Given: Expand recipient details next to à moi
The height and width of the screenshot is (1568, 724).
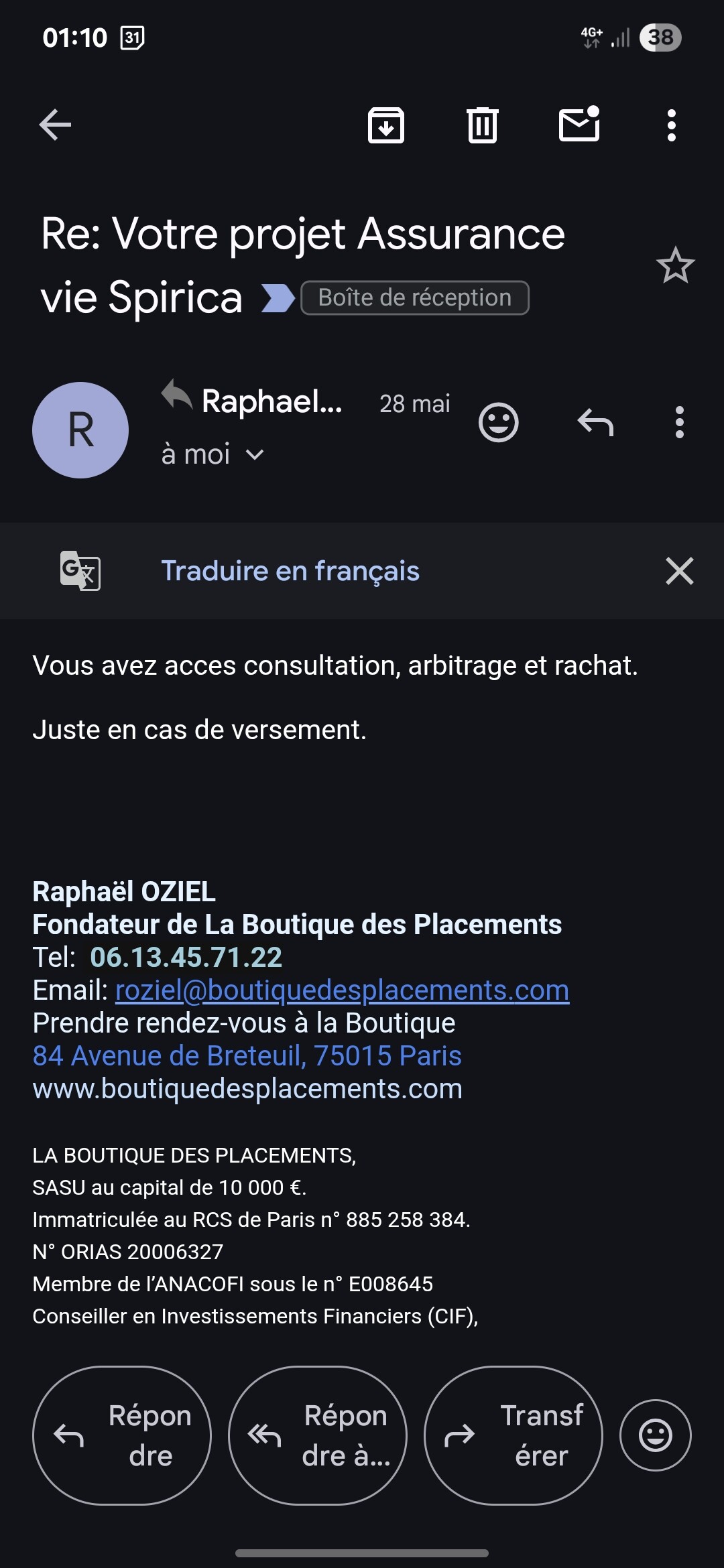Looking at the screenshot, I should (255, 455).
